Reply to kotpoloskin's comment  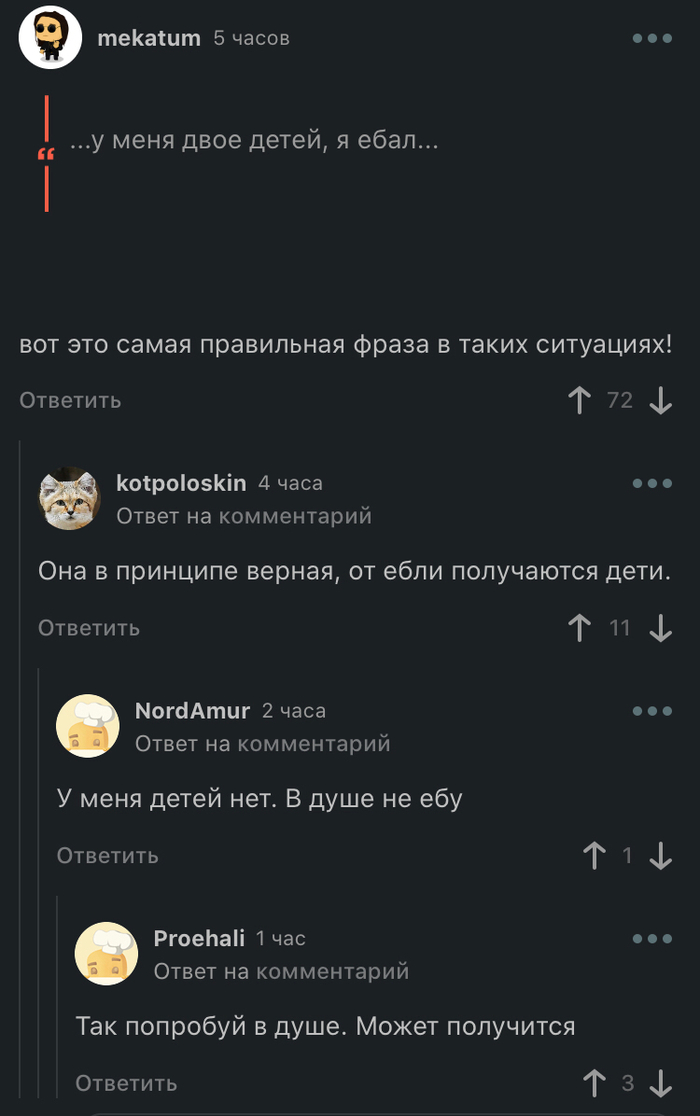[89, 628]
